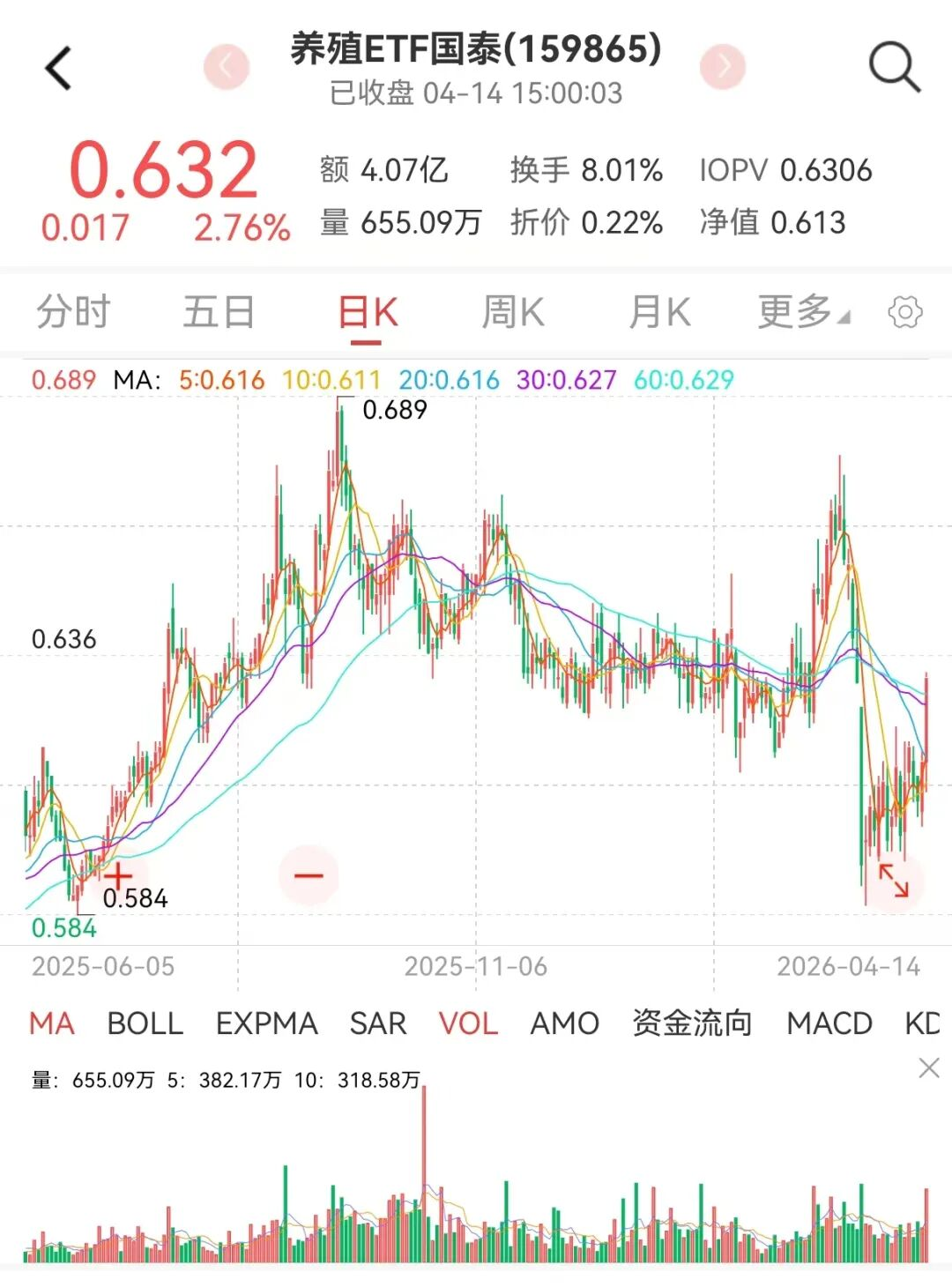Expand the 更多 chart period dropdown
Screen dimensions: 952x1287
802,312
